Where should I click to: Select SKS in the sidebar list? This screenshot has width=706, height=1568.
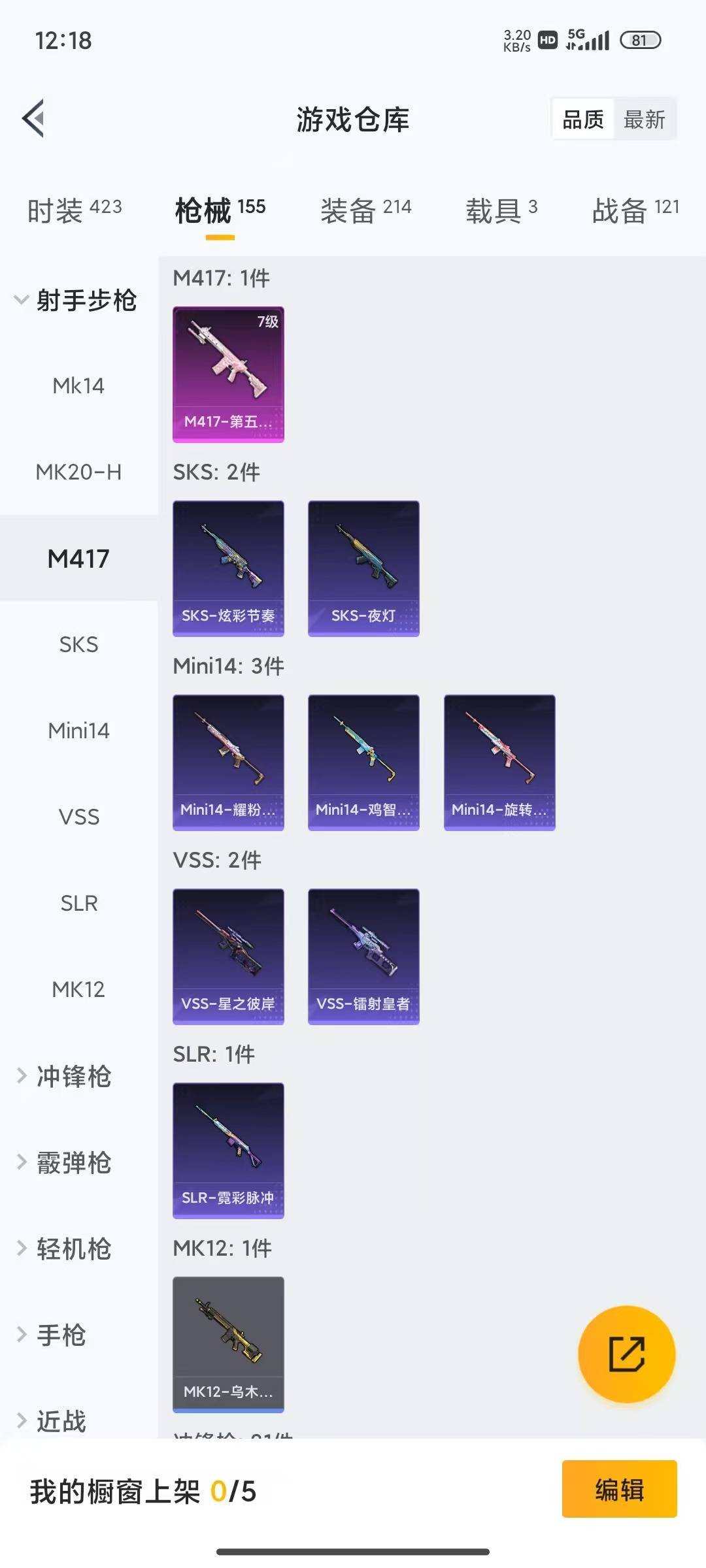tap(78, 645)
